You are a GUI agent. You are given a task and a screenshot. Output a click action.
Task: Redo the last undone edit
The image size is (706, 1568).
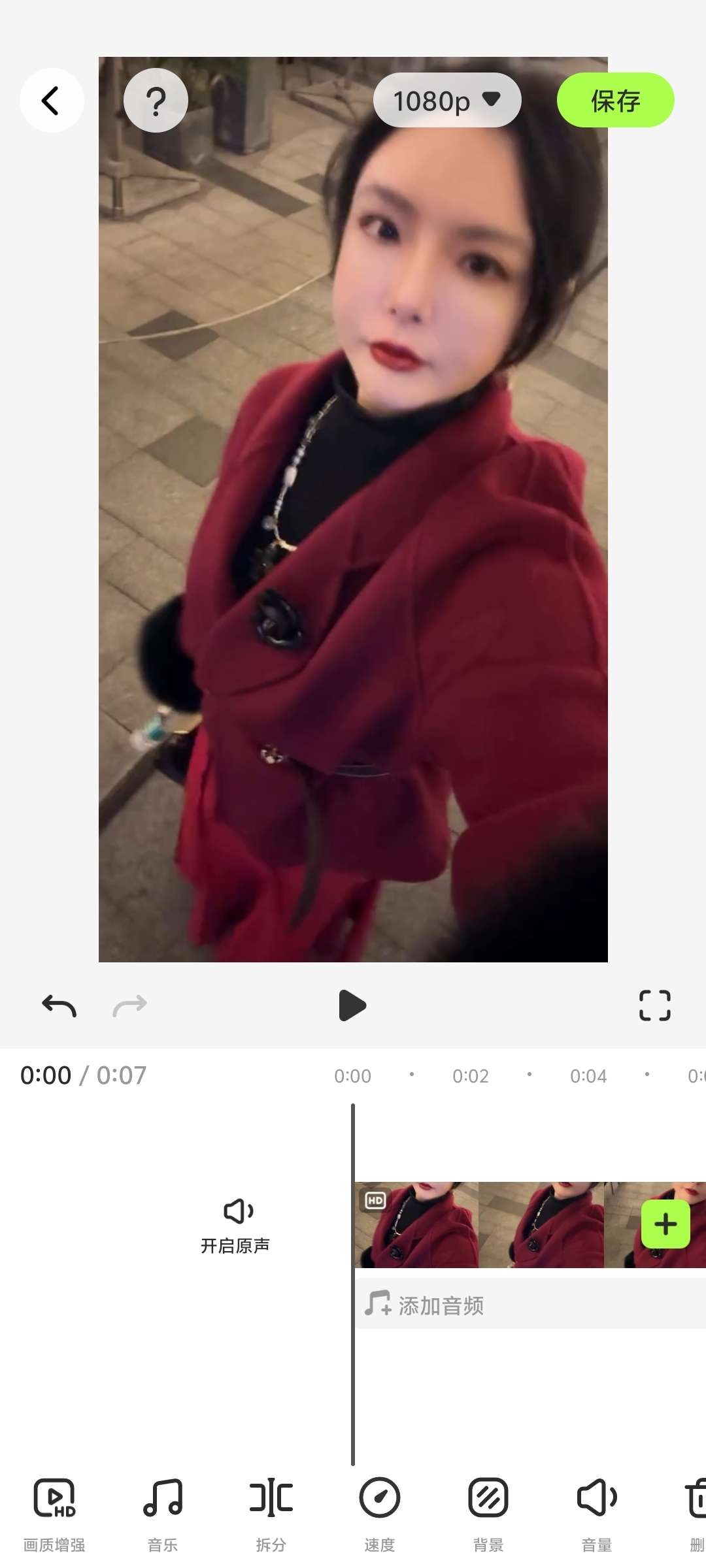point(129,1005)
